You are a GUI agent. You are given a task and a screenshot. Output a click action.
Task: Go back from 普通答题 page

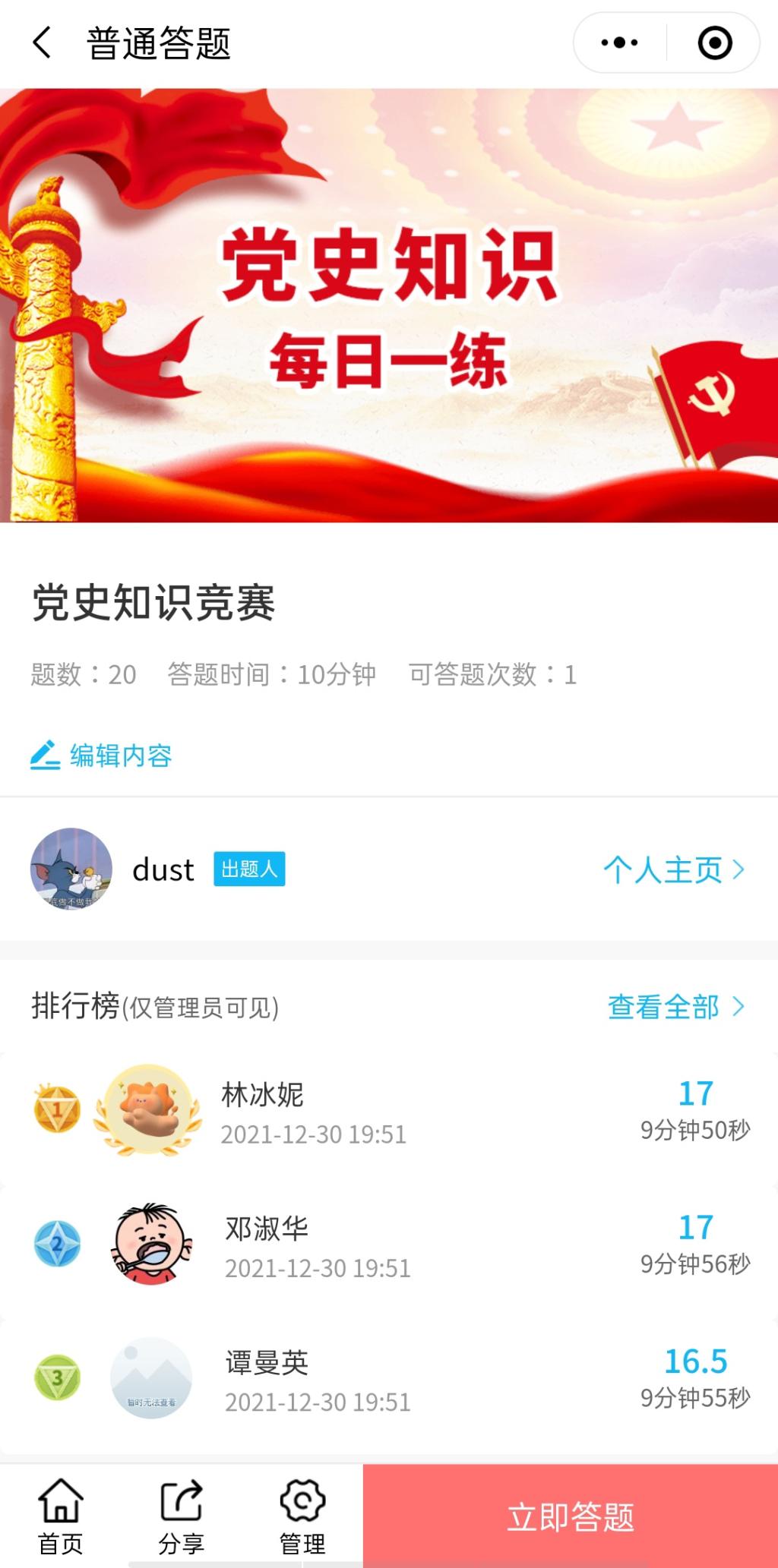[x=43, y=43]
